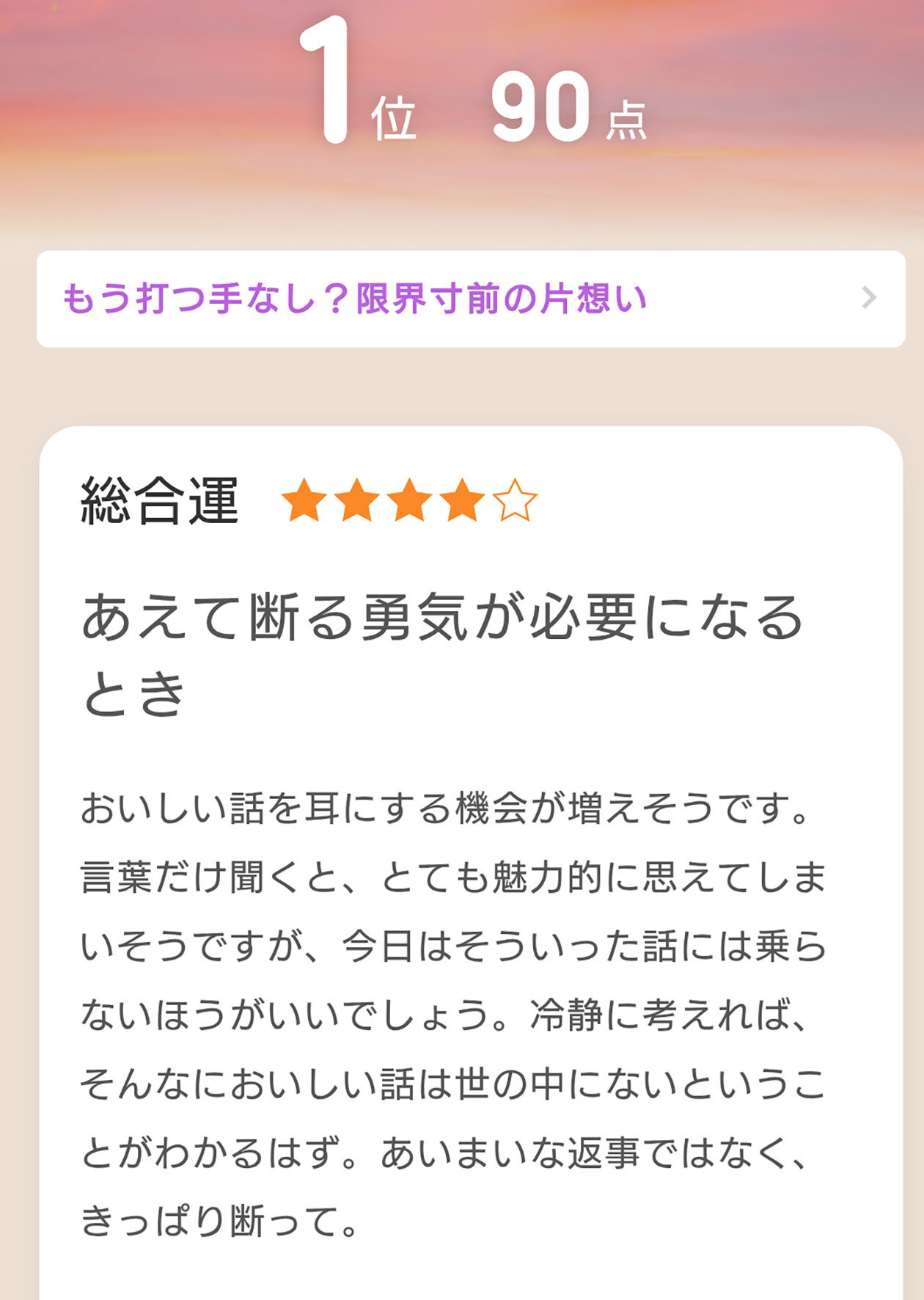The width and height of the screenshot is (924, 1300).
Task: Open the もう打つ手なし？限界寸前の片想い link
Action: point(469,299)
